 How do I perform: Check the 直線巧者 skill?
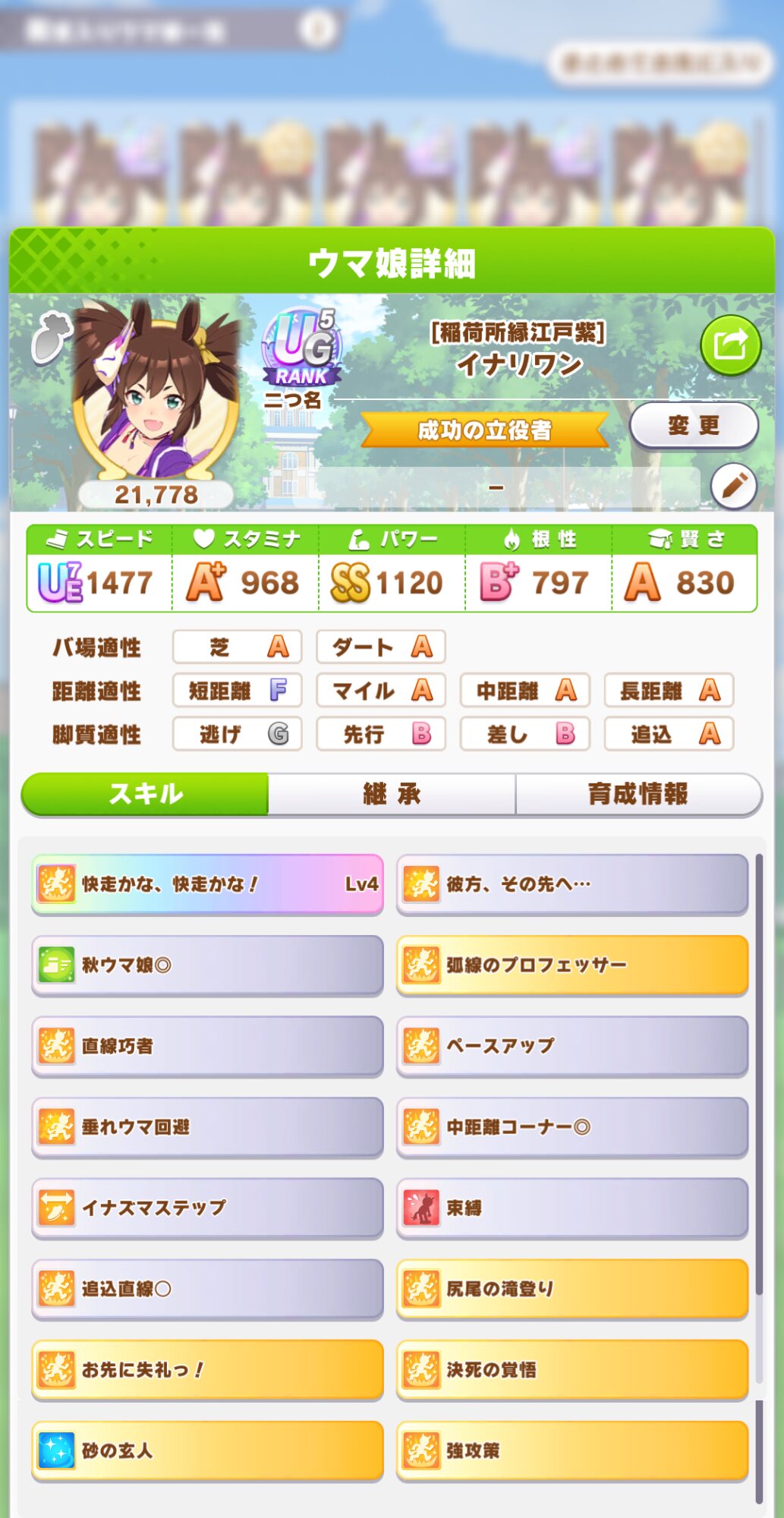207,1046
